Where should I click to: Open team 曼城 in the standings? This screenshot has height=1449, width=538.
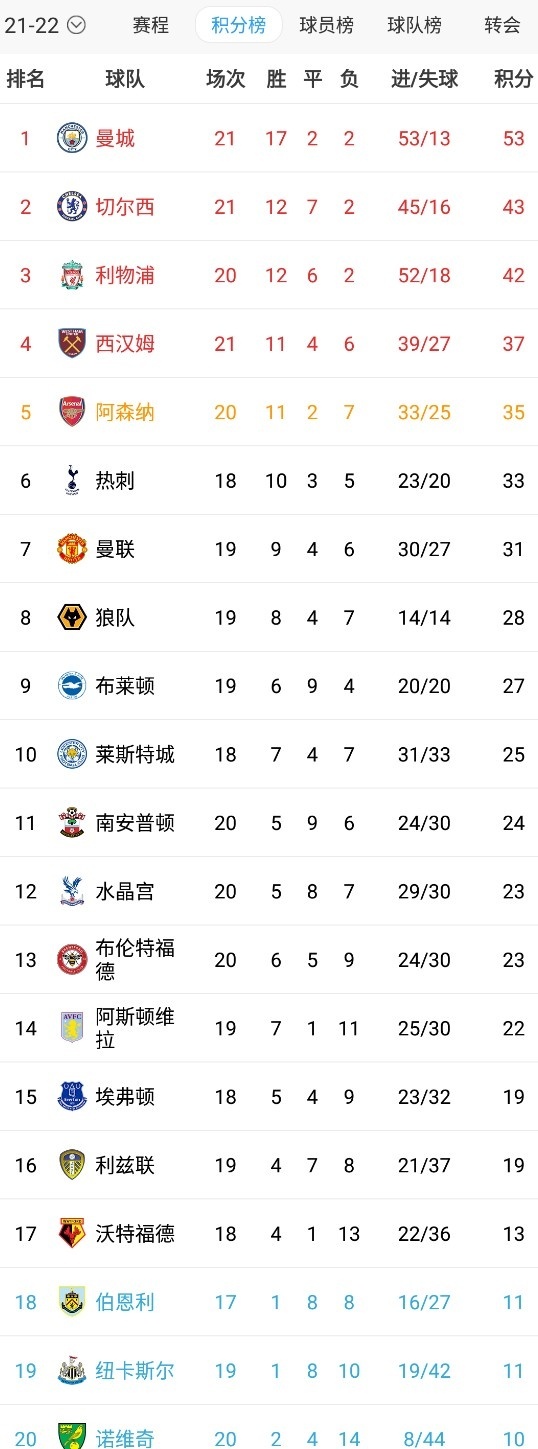click(x=269, y=138)
